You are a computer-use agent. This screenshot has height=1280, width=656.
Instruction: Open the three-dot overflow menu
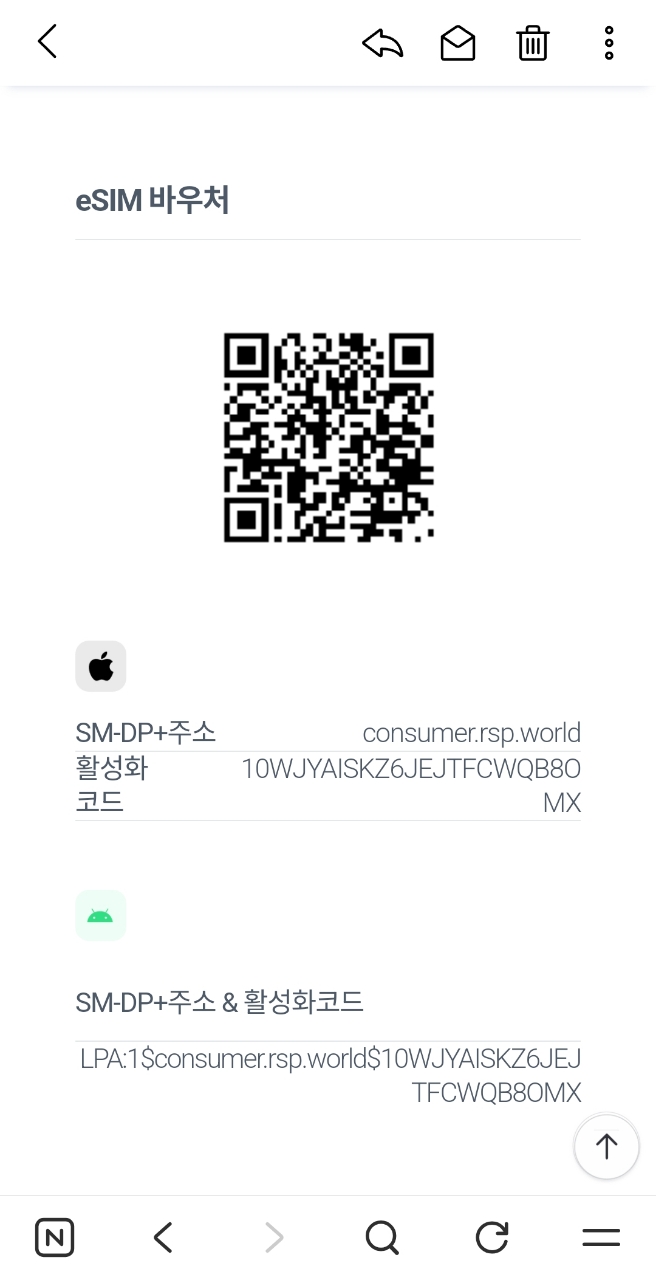[x=609, y=43]
